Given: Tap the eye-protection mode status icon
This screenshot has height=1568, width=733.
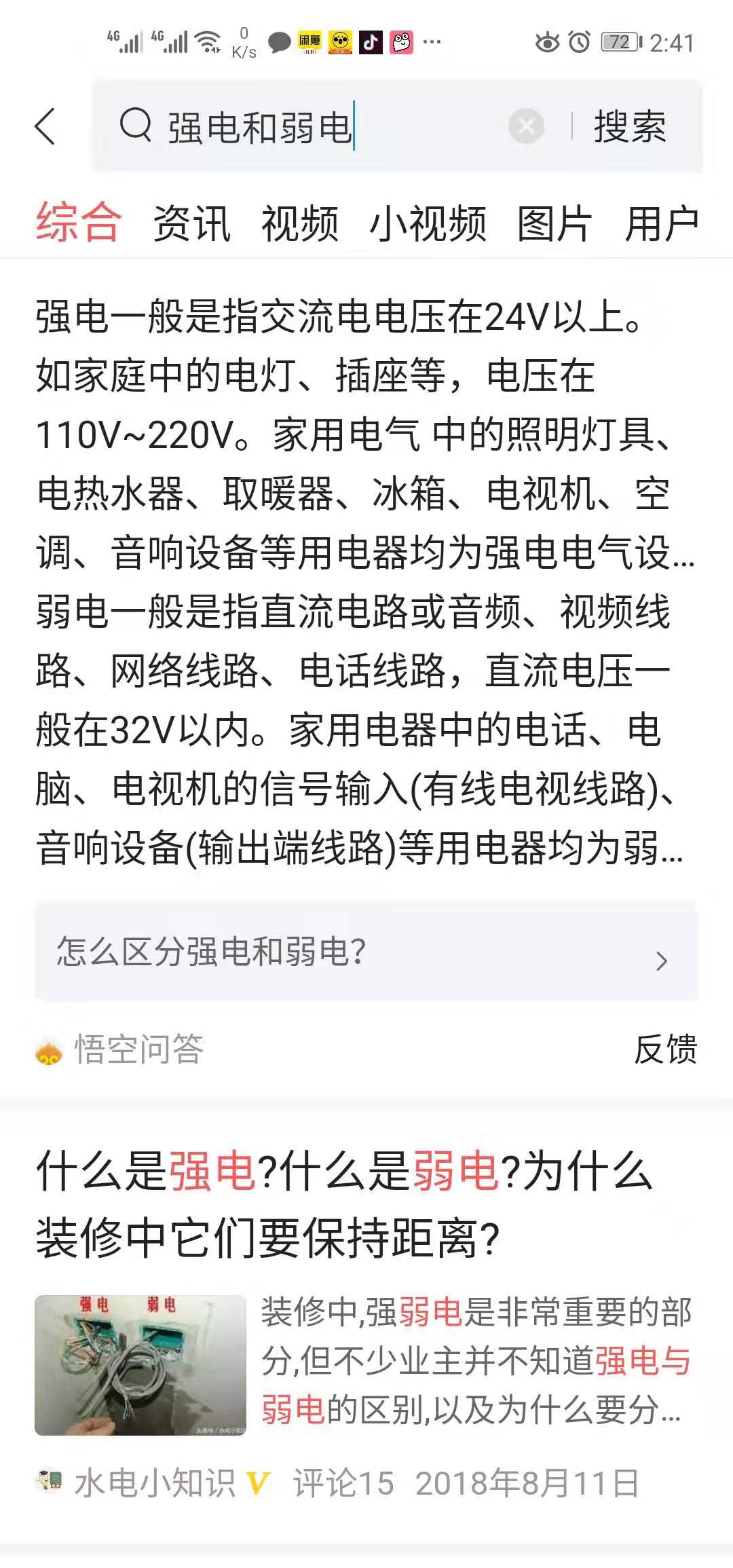Looking at the screenshot, I should click(548, 41).
